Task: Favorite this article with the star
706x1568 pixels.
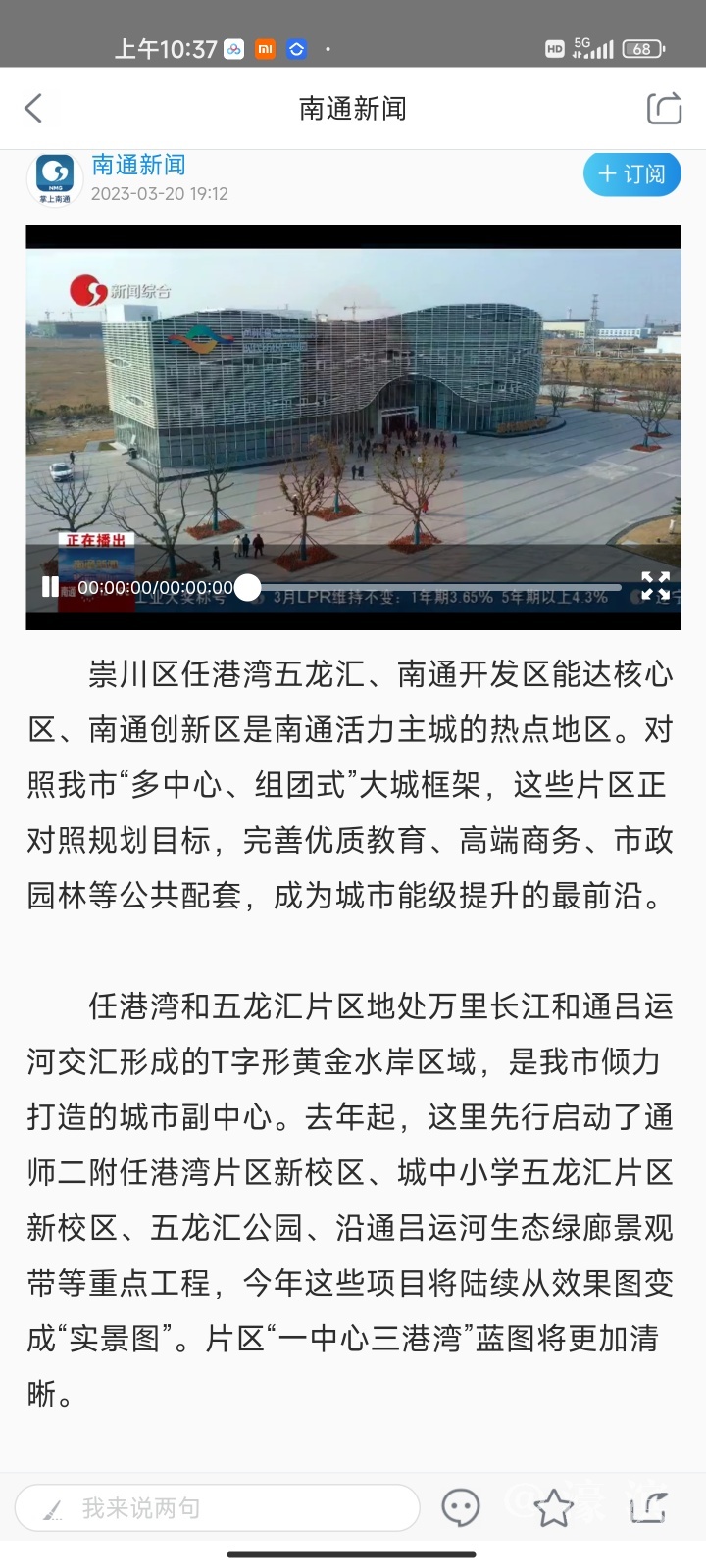Action: click(x=553, y=1507)
